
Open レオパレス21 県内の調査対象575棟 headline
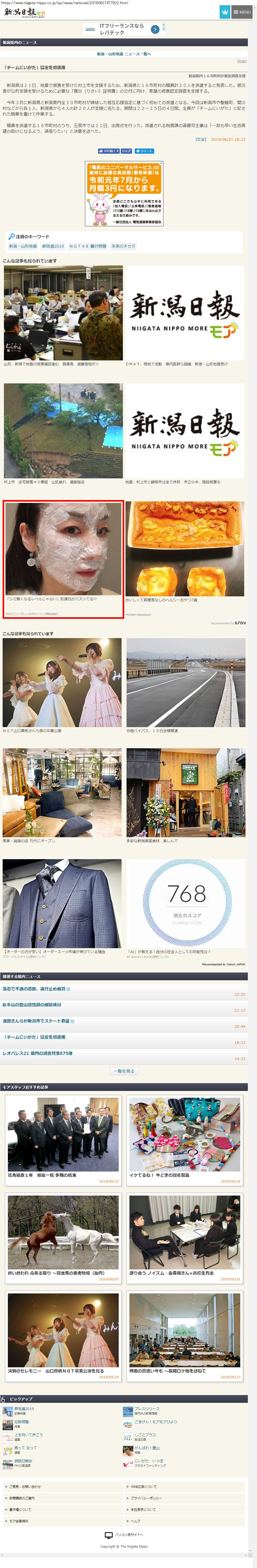point(37,1053)
